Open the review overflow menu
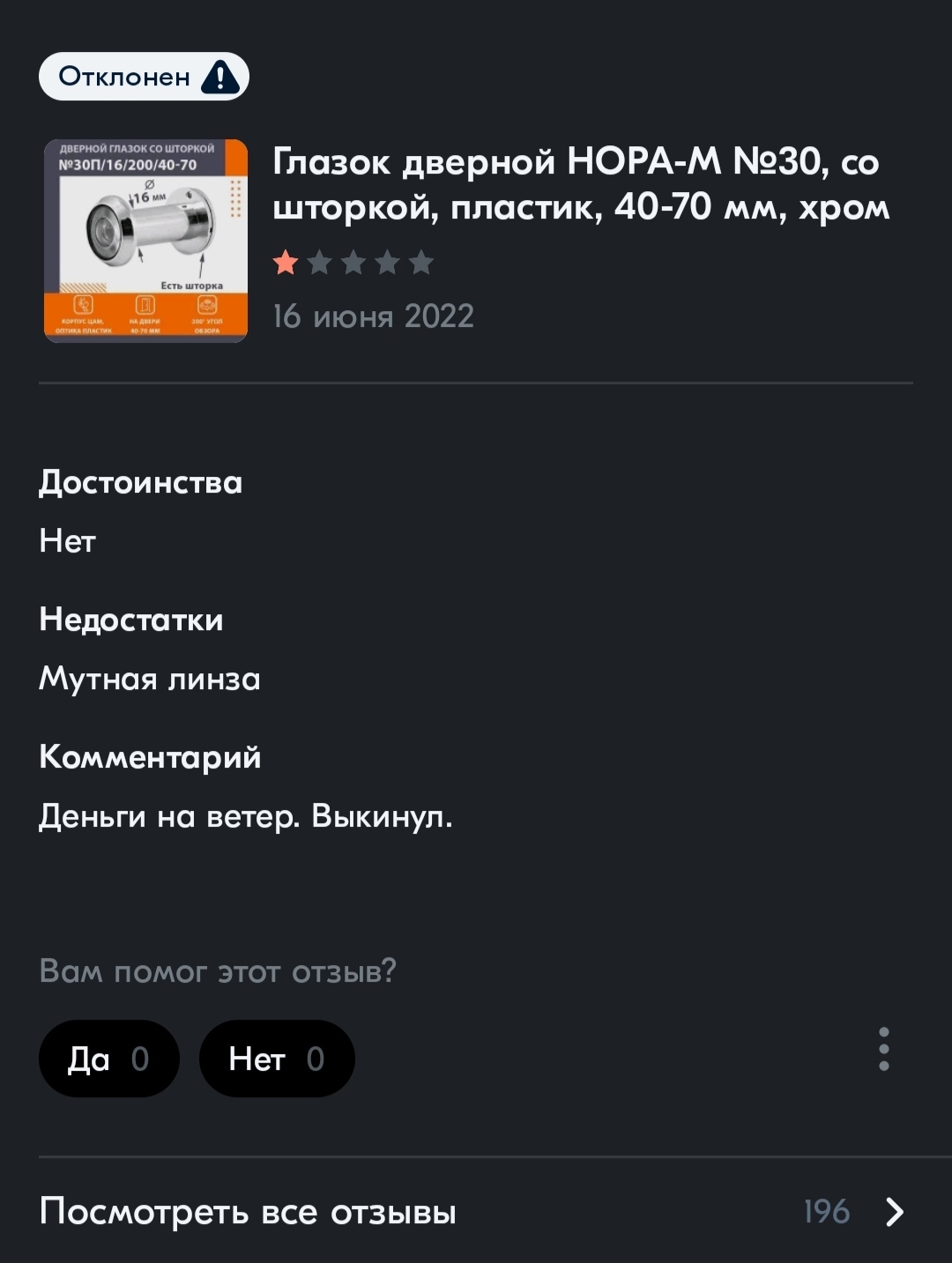This screenshot has width=952, height=1263. pyautogui.click(x=883, y=1049)
